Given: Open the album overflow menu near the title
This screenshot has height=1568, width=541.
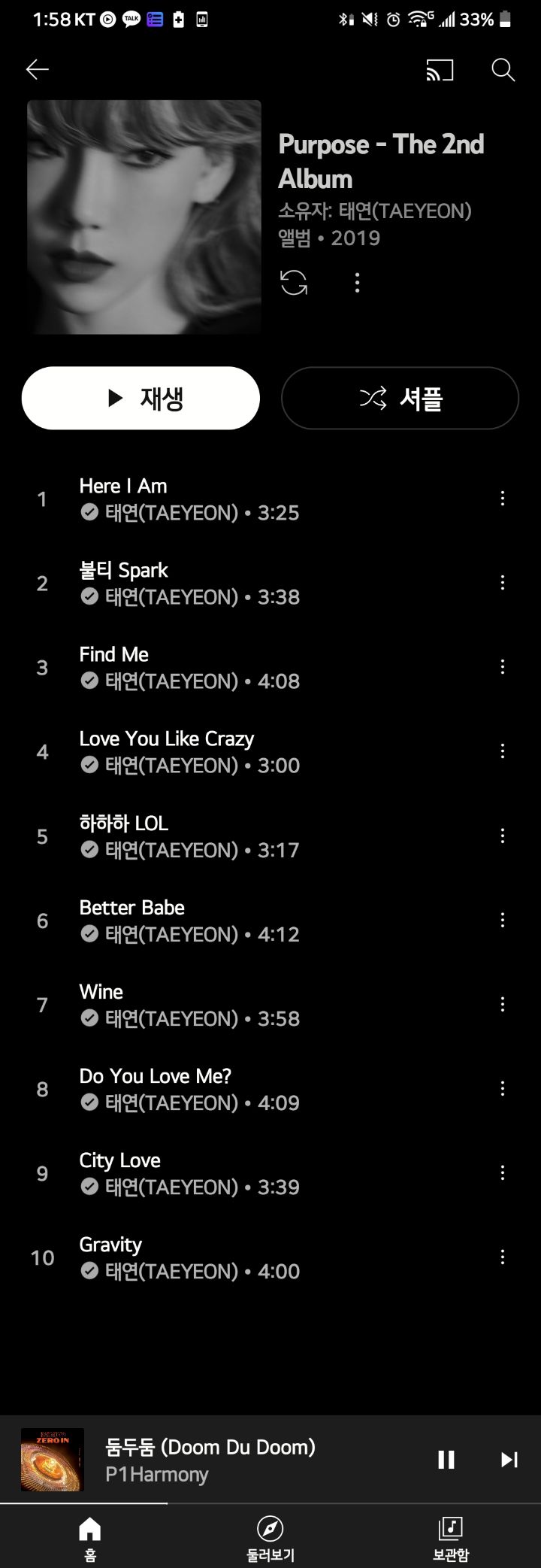Looking at the screenshot, I should pos(357,283).
